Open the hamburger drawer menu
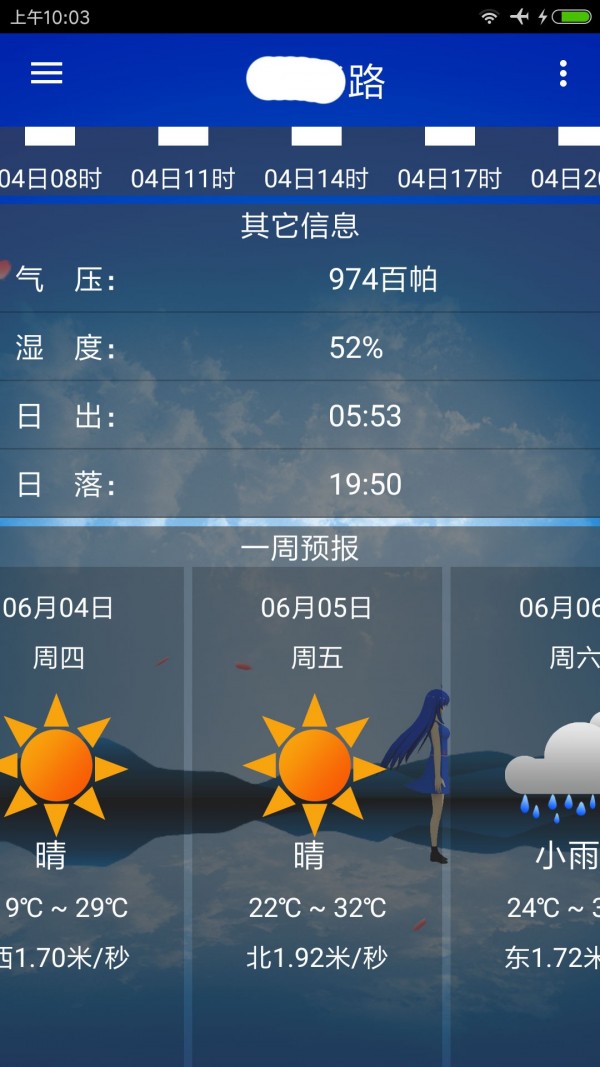Image resolution: width=600 pixels, height=1067 pixels. pos(46,74)
